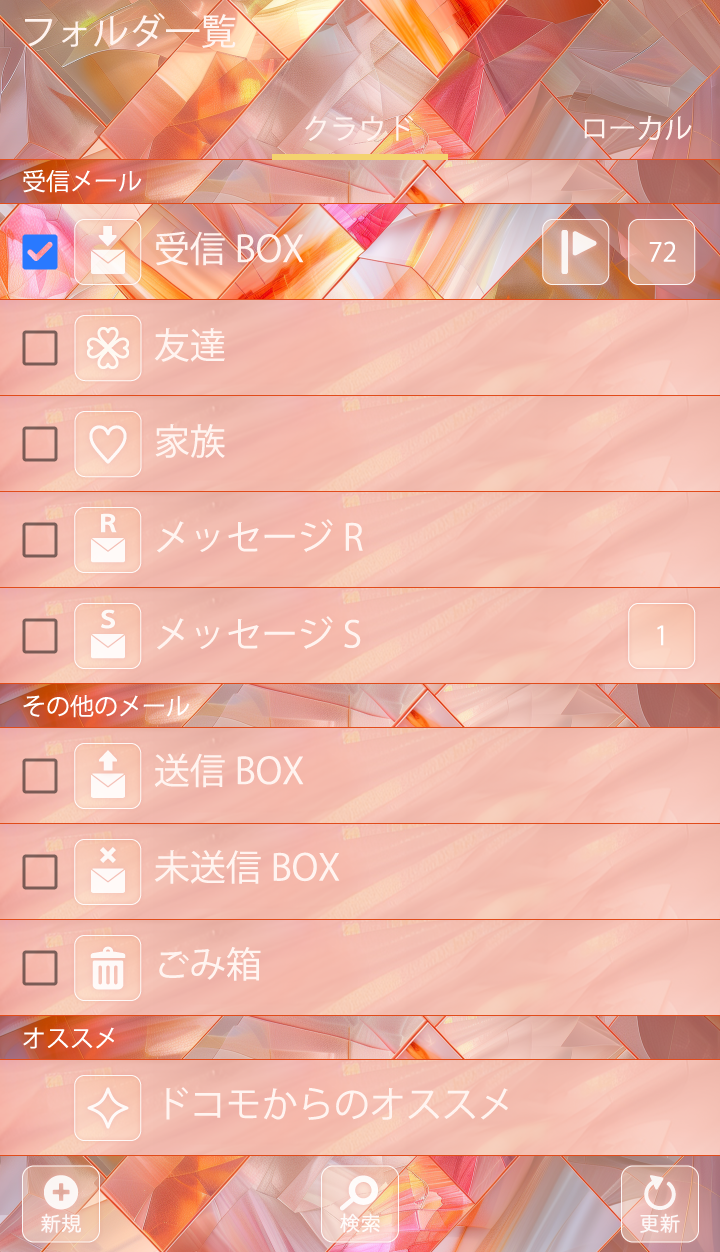Mark the メッセージ S checkbox

[x=40, y=636]
